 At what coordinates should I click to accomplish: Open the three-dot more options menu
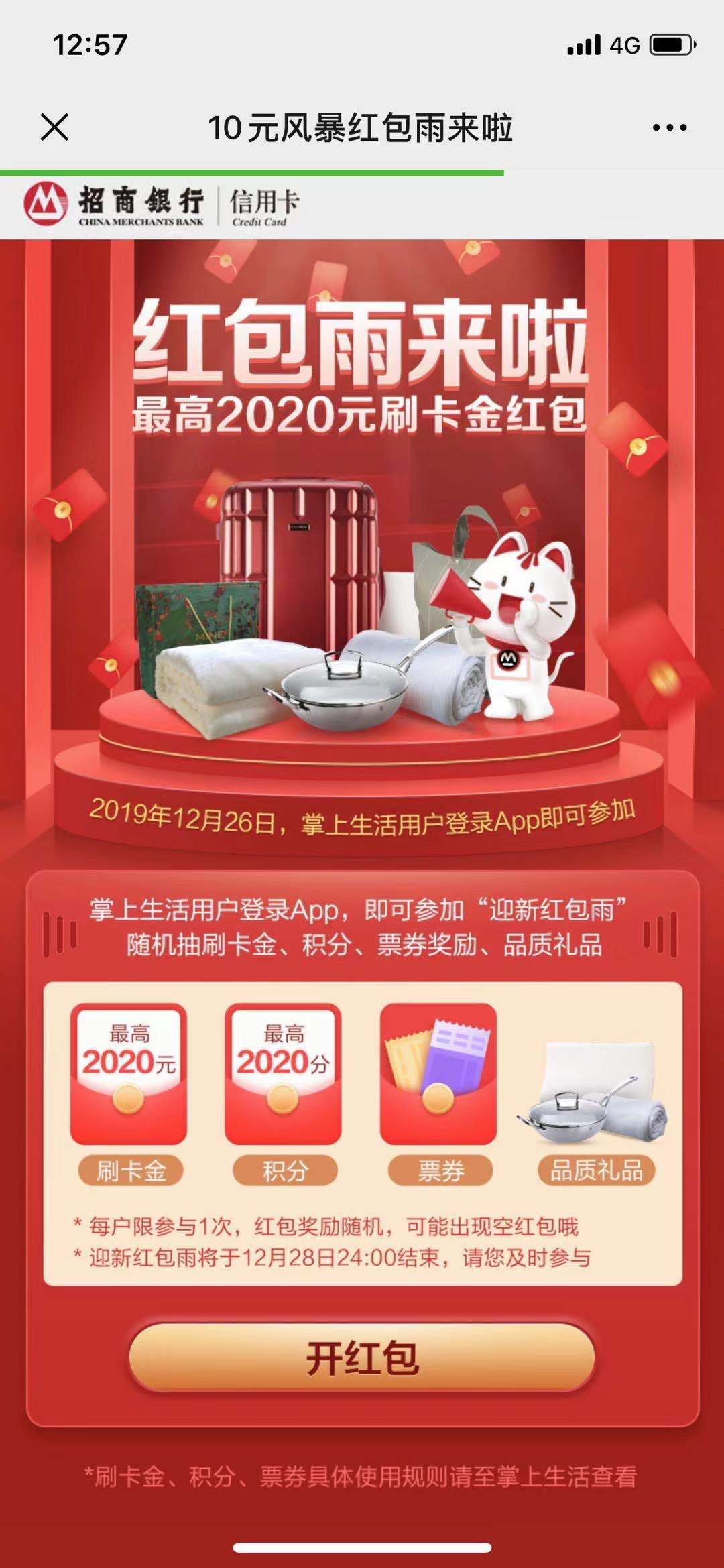[x=669, y=127]
